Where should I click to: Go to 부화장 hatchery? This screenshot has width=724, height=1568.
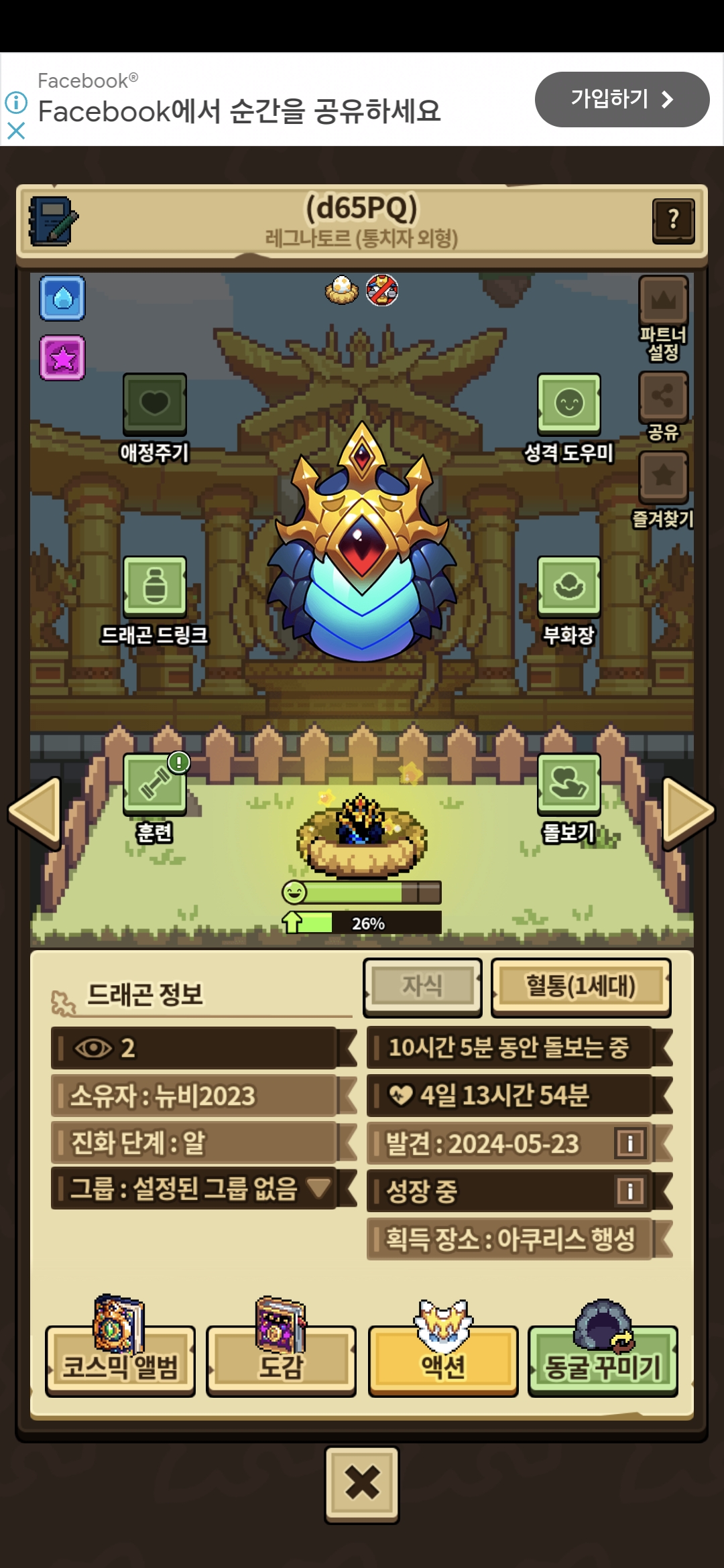tap(568, 588)
